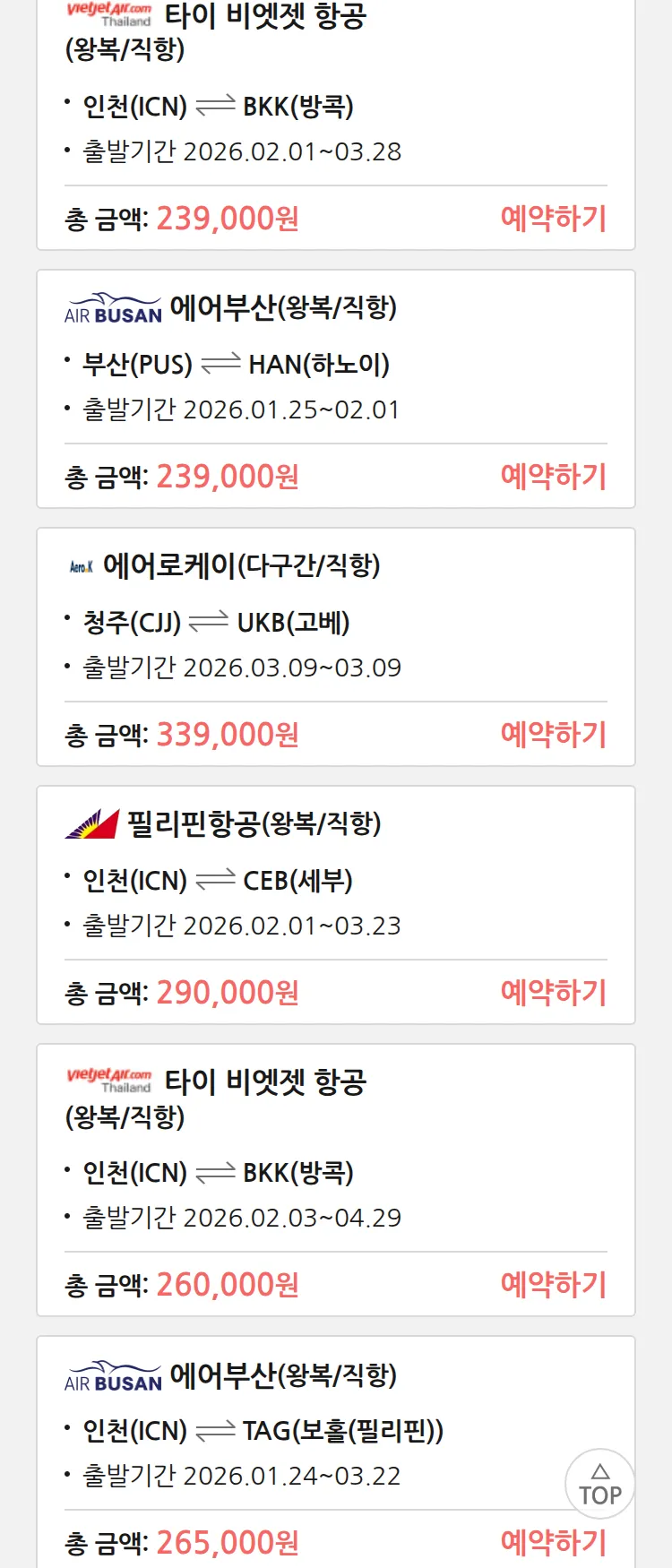The image size is (672, 1568).
Task: Tap 예약하기 for the 239,000원 Bangkok flight
Action: 553,219
